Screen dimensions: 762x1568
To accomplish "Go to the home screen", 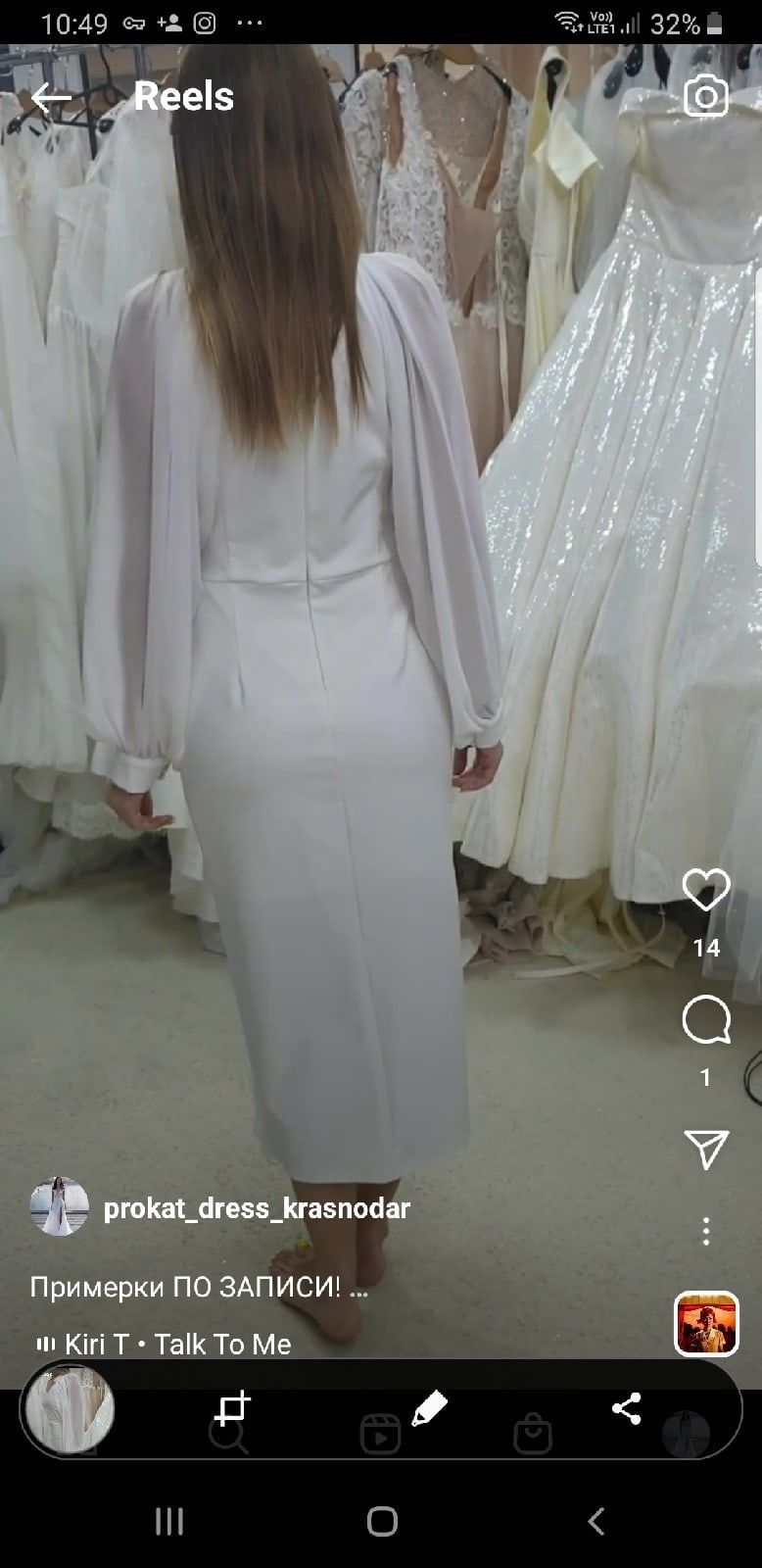I will [x=381, y=1521].
